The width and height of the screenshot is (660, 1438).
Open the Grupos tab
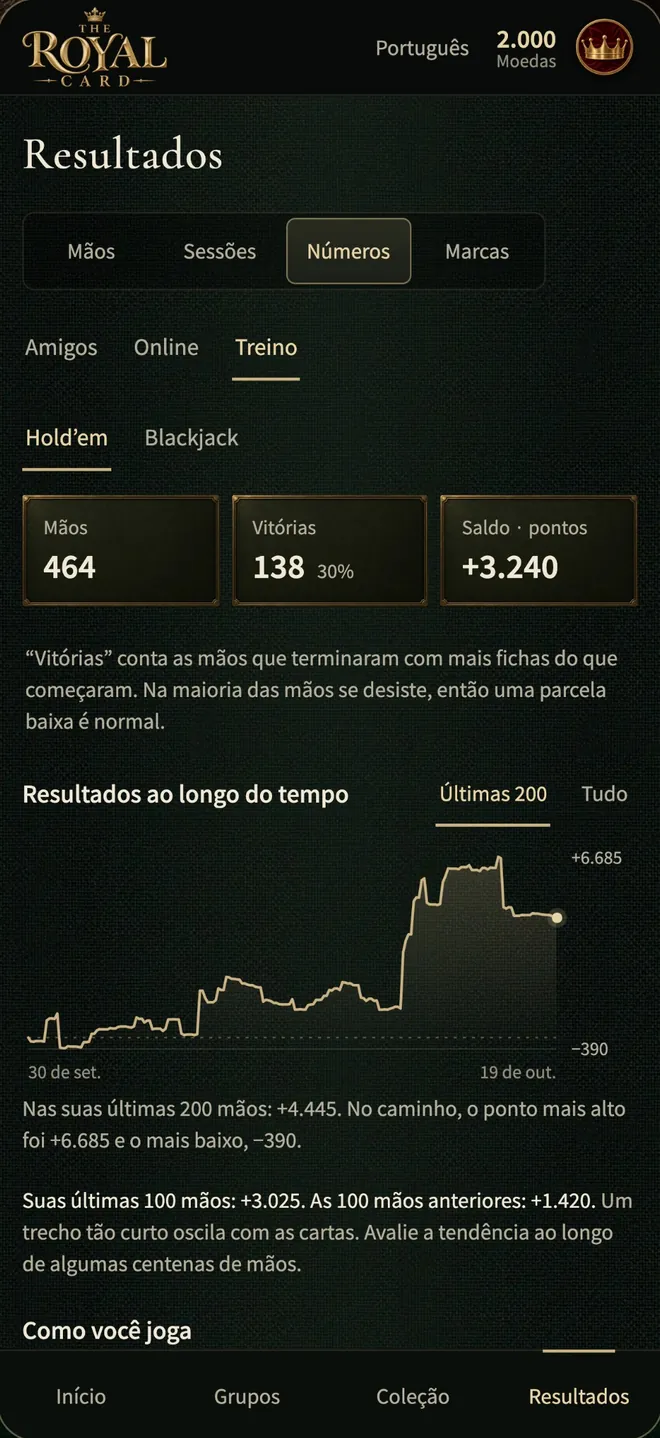point(247,1396)
